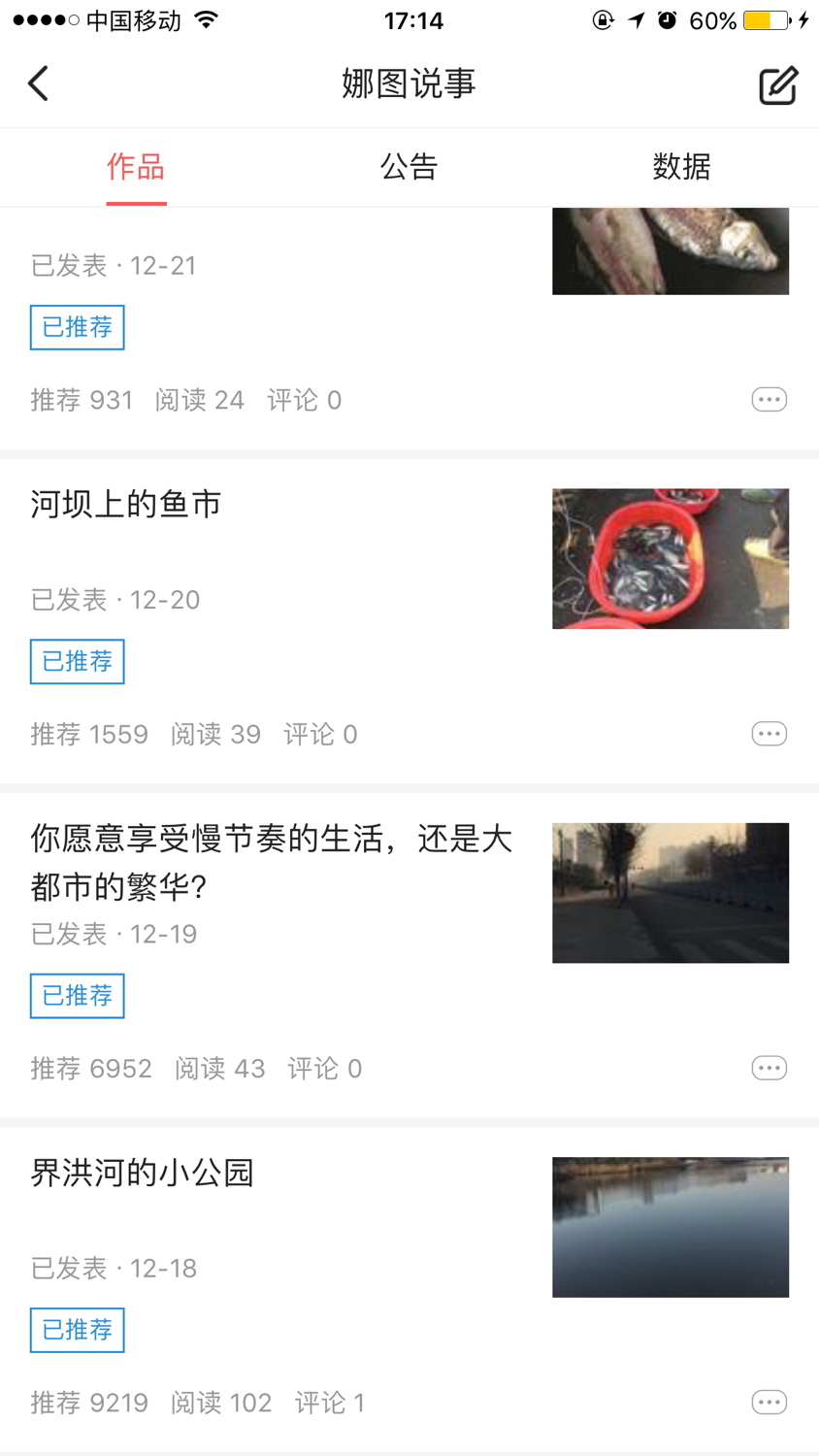Switch to the 数据 tab
The image size is (819, 1456).
pos(682,167)
